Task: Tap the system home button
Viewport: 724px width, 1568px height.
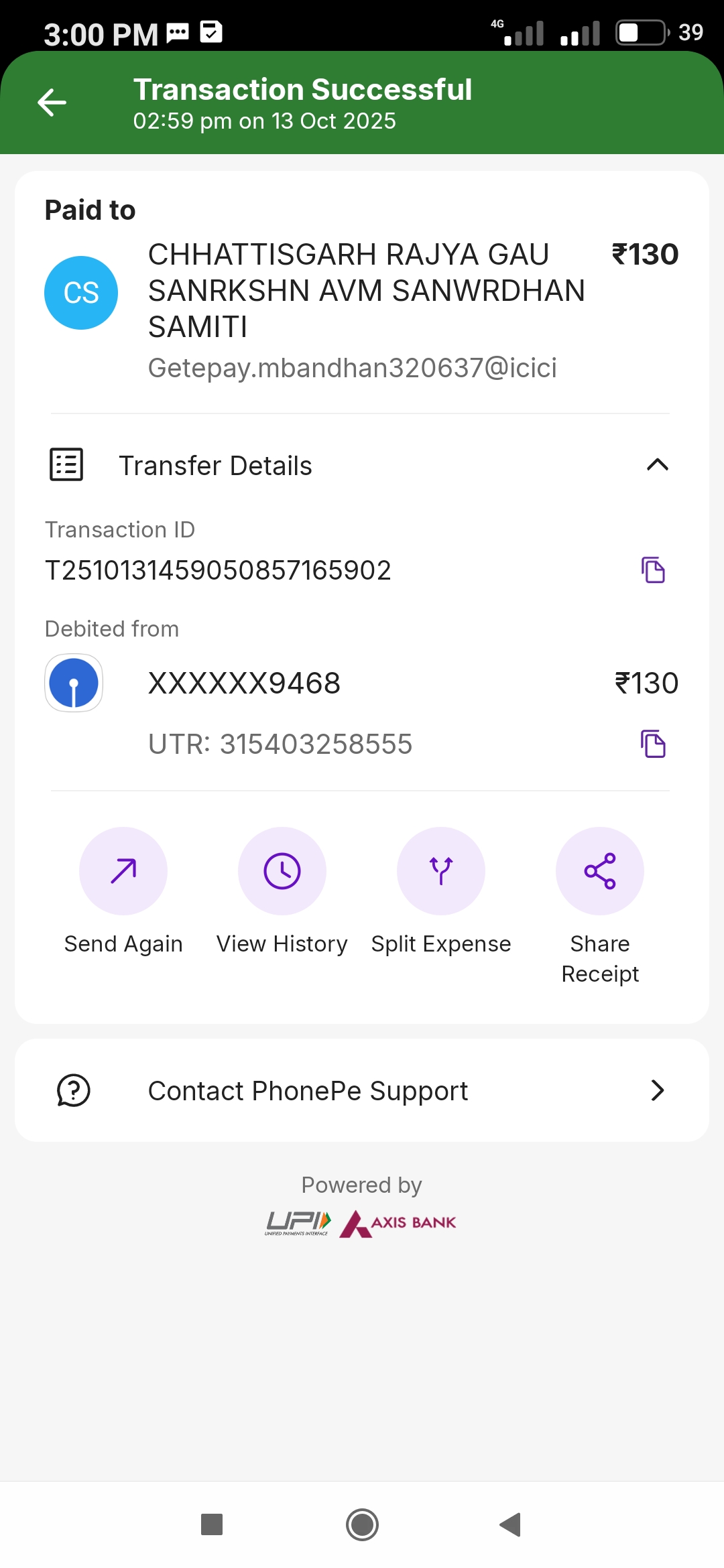Action: (362, 1525)
